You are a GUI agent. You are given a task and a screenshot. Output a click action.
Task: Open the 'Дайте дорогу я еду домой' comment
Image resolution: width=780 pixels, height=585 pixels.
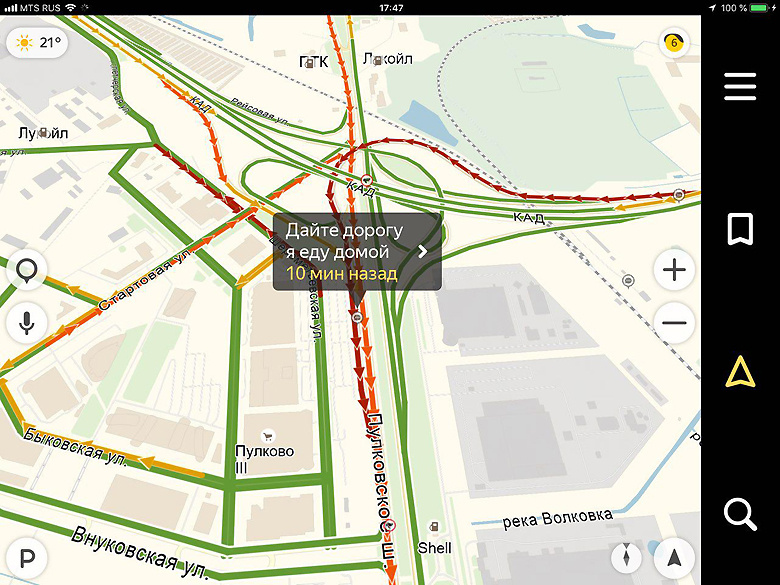pyautogui.click(x=357, y=251)
